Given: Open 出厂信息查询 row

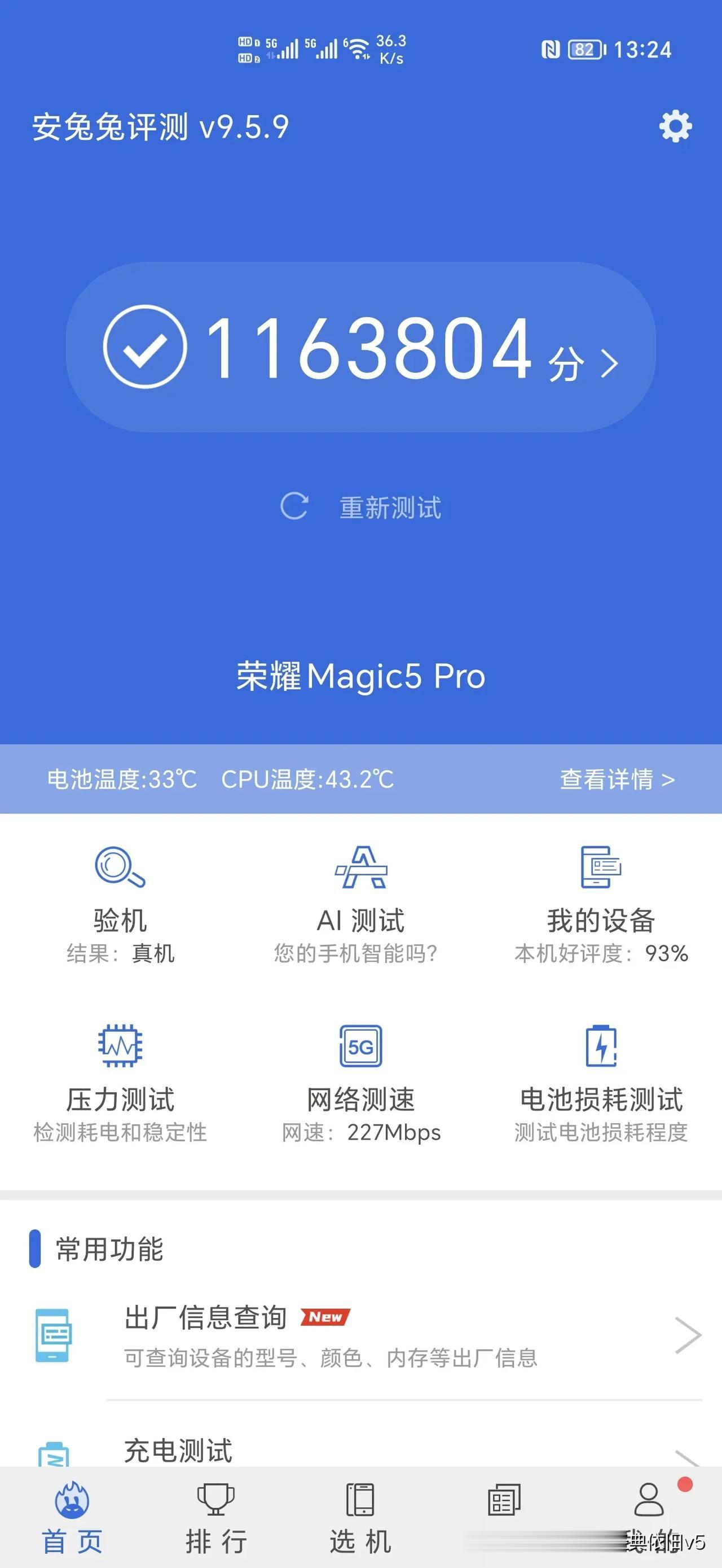Looking at the screenshot, I should pos(360,1335).
